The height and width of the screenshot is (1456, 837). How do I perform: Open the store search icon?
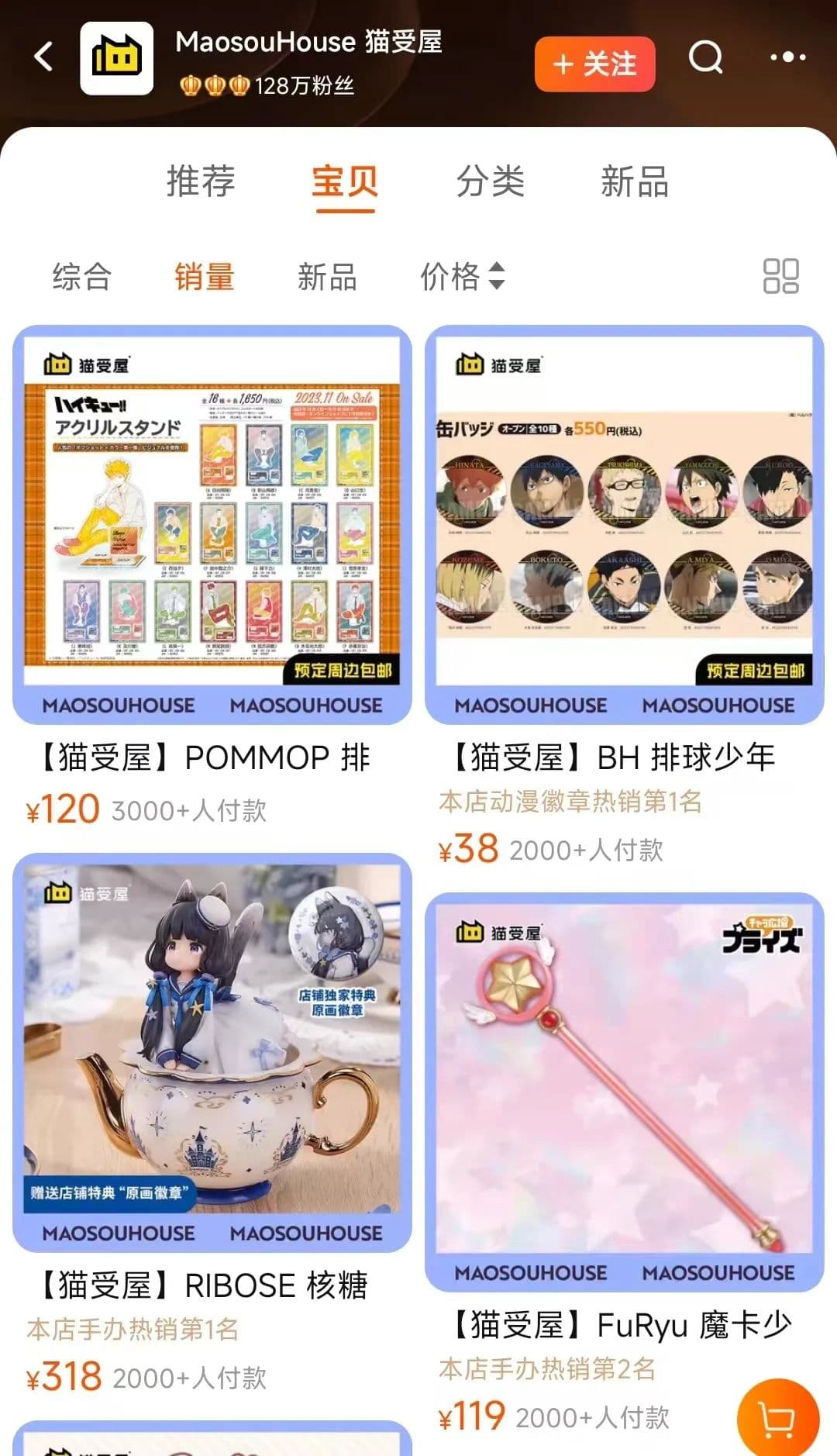tap(705, 57)
